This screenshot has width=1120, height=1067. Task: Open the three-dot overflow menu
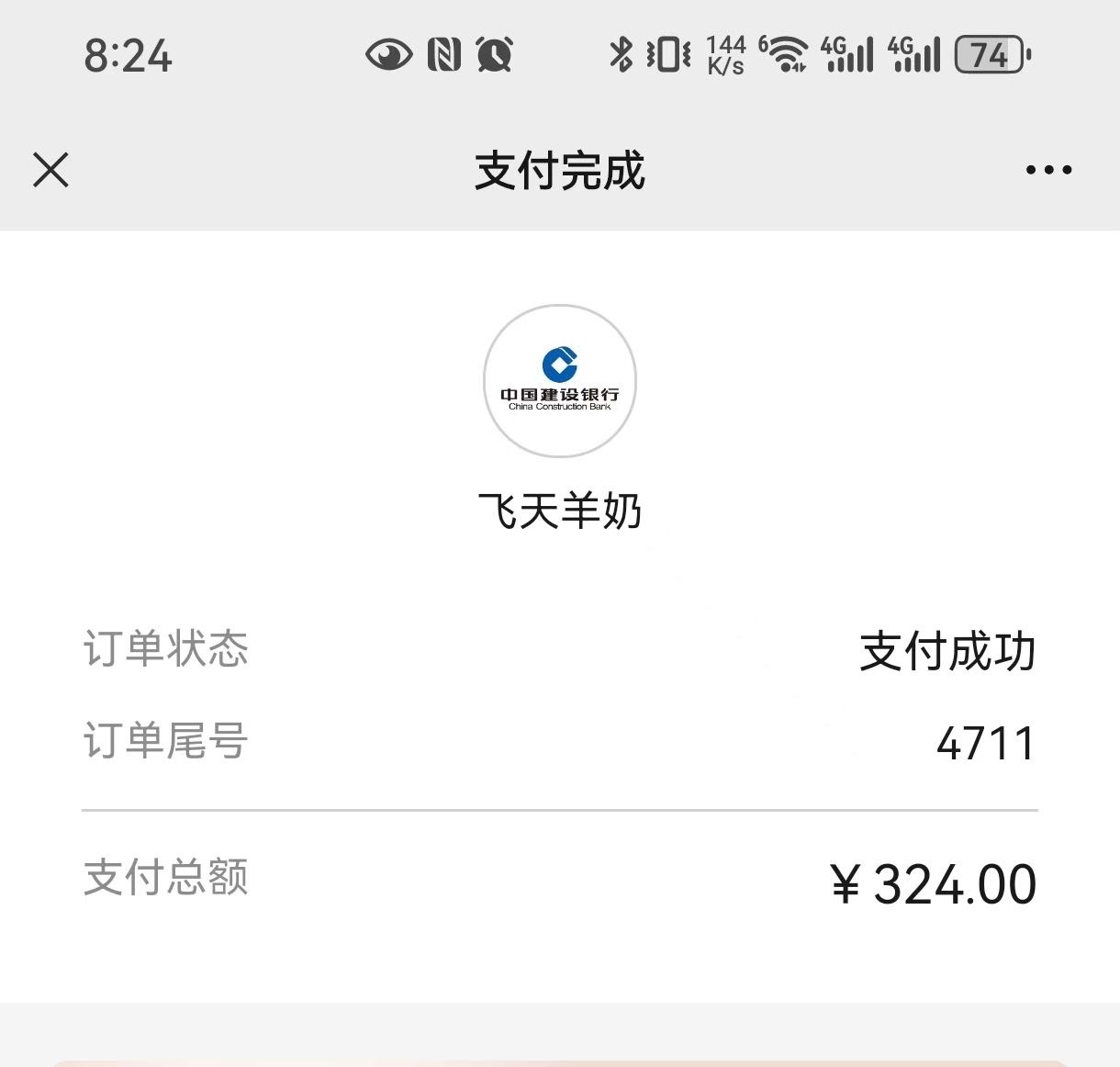[x=1048, y=170]
